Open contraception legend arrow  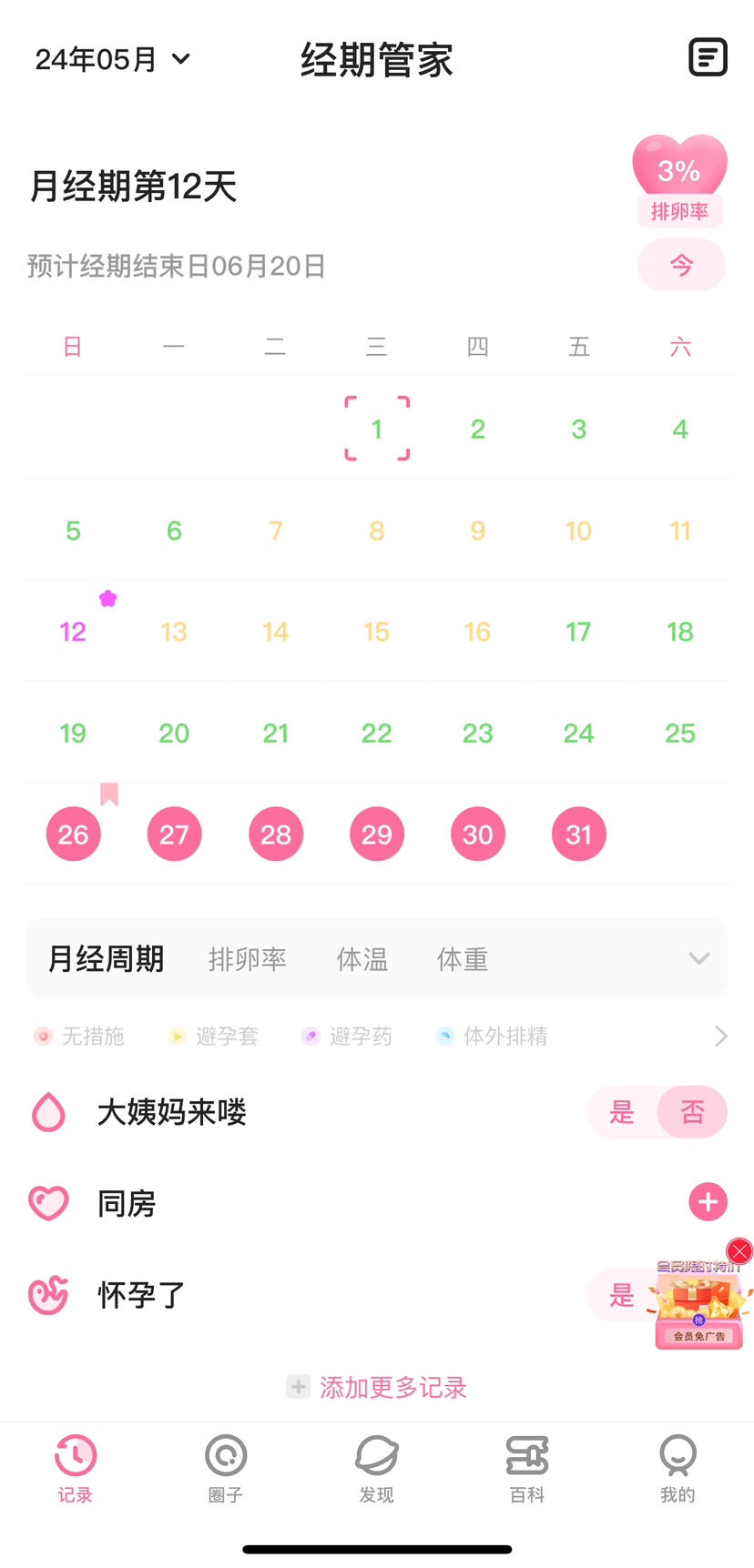tap(720, 1036)
